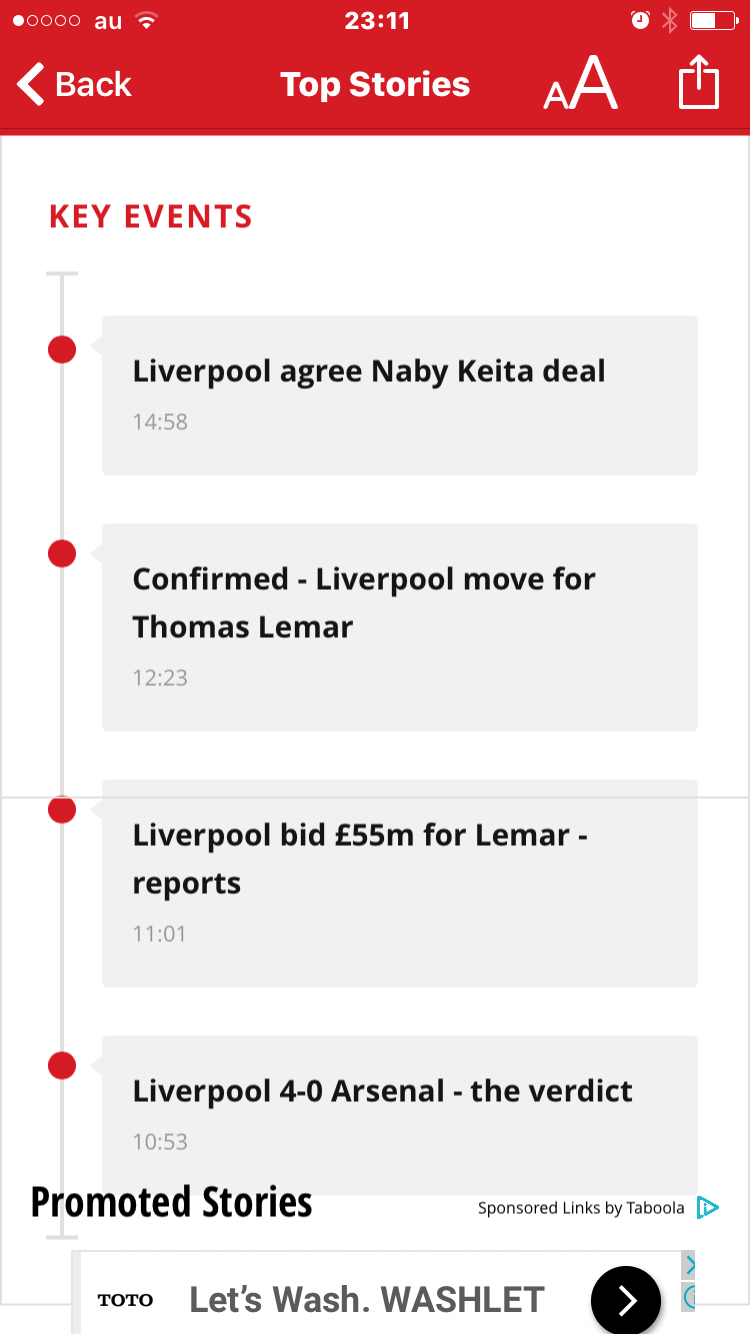The width and height of the screenshot is (750, 1334).
Task: Share this article
Action: (699, 83)
